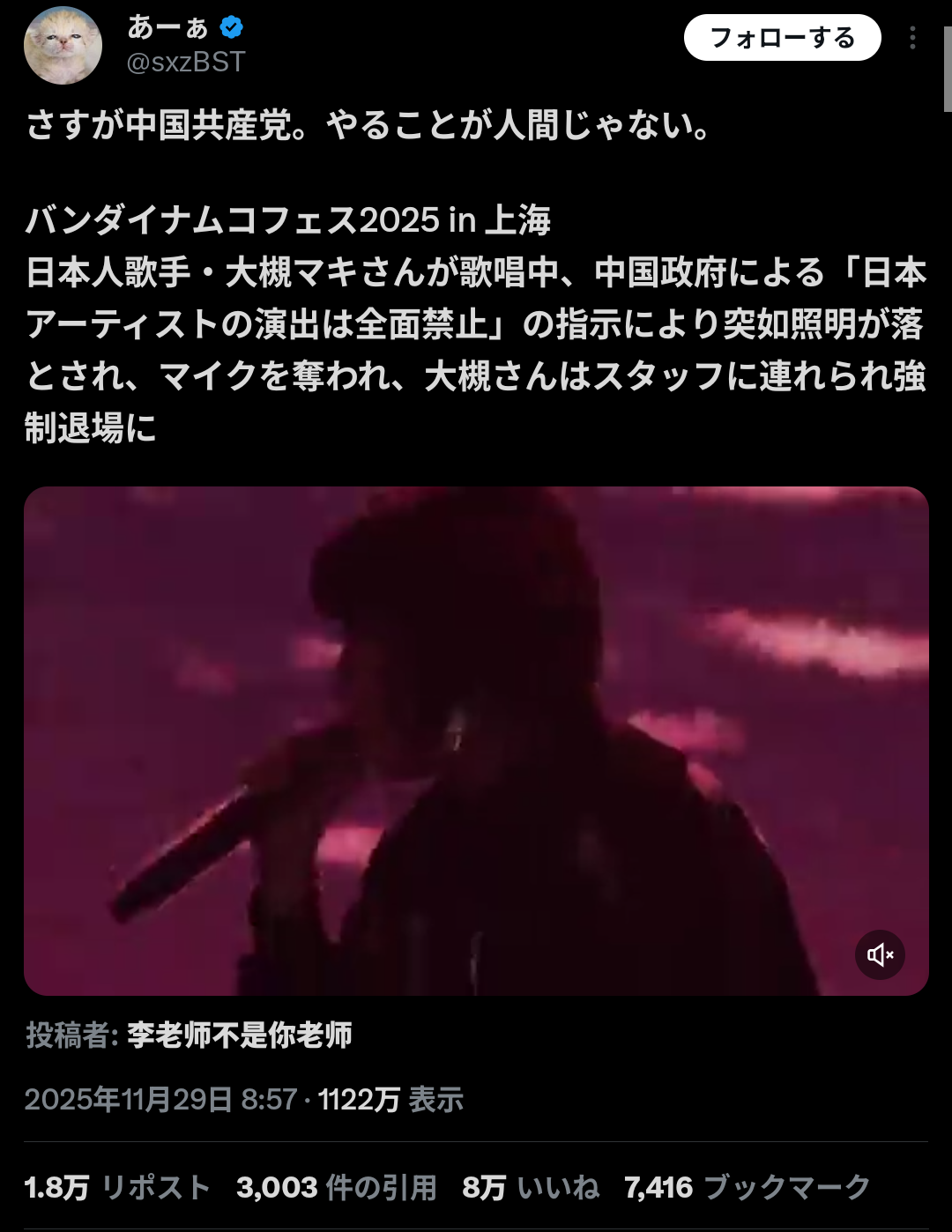Unmute the video with the speaker icon
Viewport: 952px width, 1232px height.
pos(880,954)
